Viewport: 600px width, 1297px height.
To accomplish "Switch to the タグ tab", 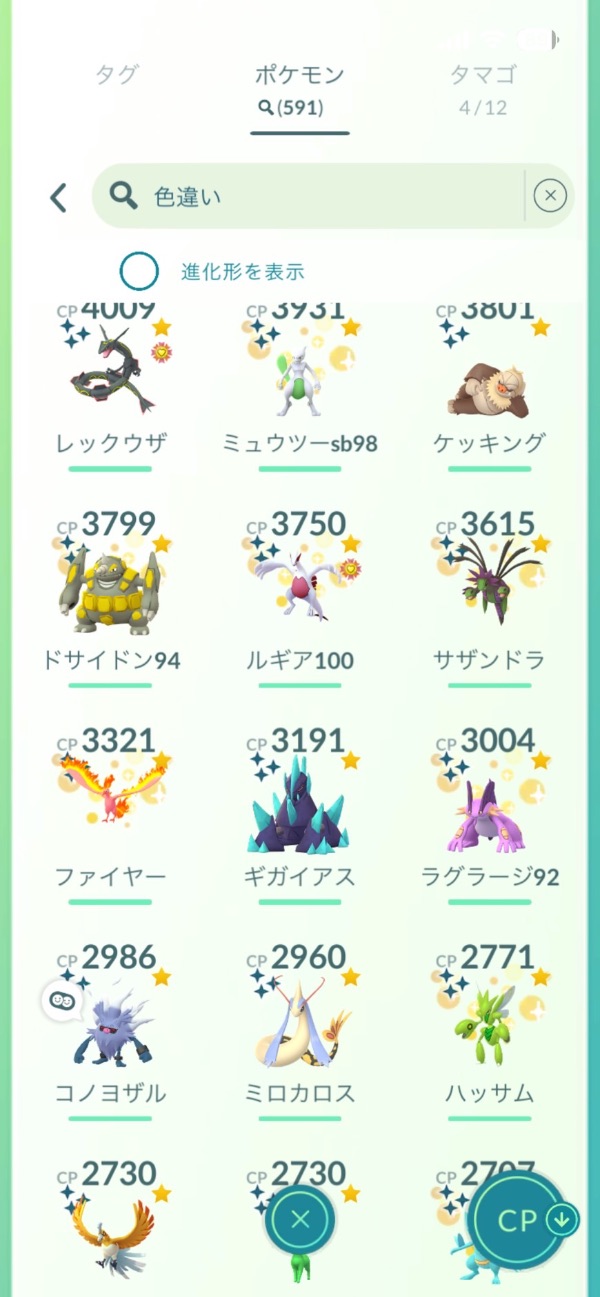I will click(117, 74).
